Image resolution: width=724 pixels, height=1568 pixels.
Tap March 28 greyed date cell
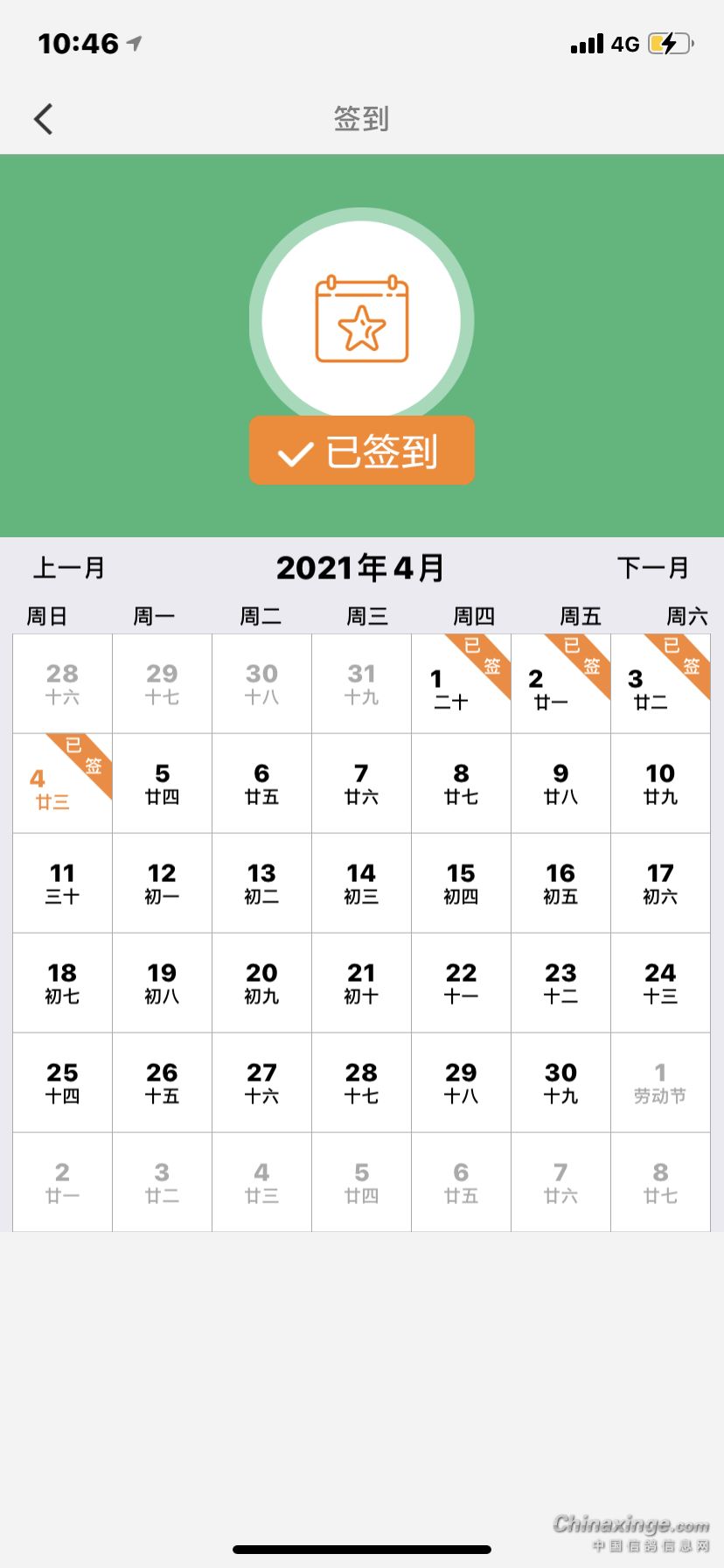coord(62,684)
